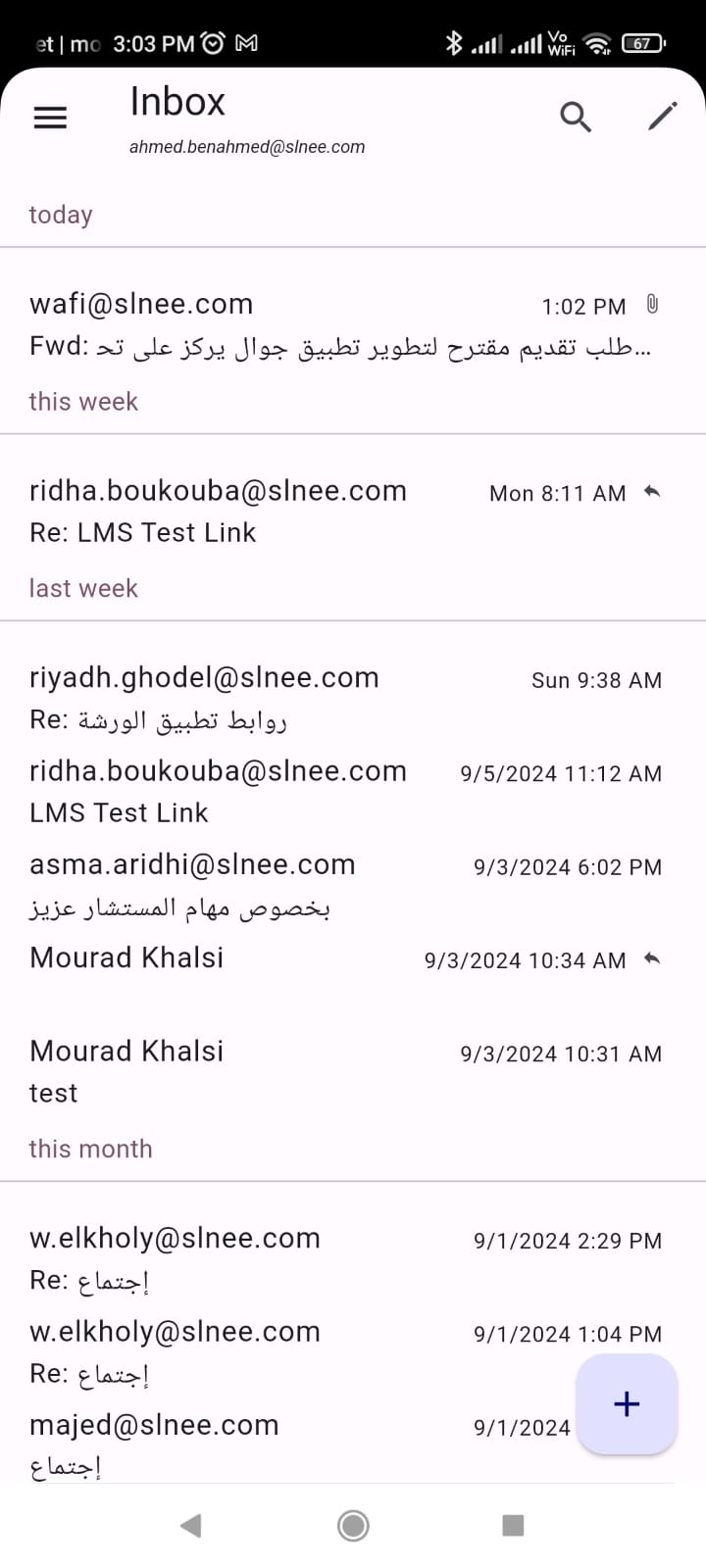Viewport: 706px width, 1568px height.
Task: Tap the pencil edit icon
Action: (662, 117)
